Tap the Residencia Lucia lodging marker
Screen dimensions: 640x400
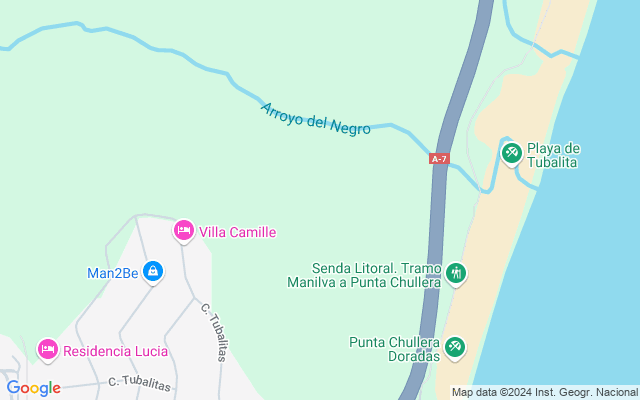point(46,350)
